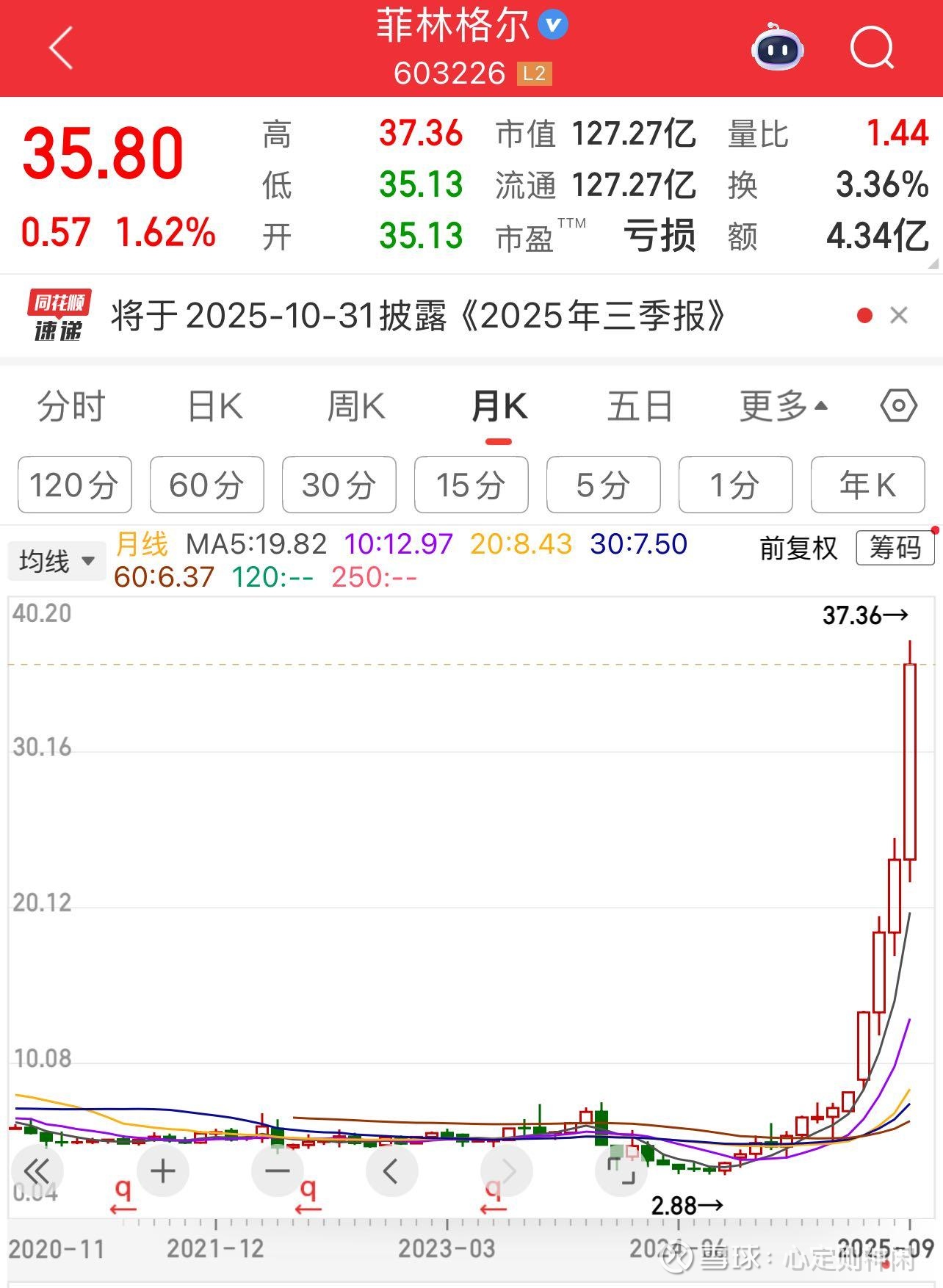
Task: Open the 均线 indicator dropdown
Action: click(57, 562)
